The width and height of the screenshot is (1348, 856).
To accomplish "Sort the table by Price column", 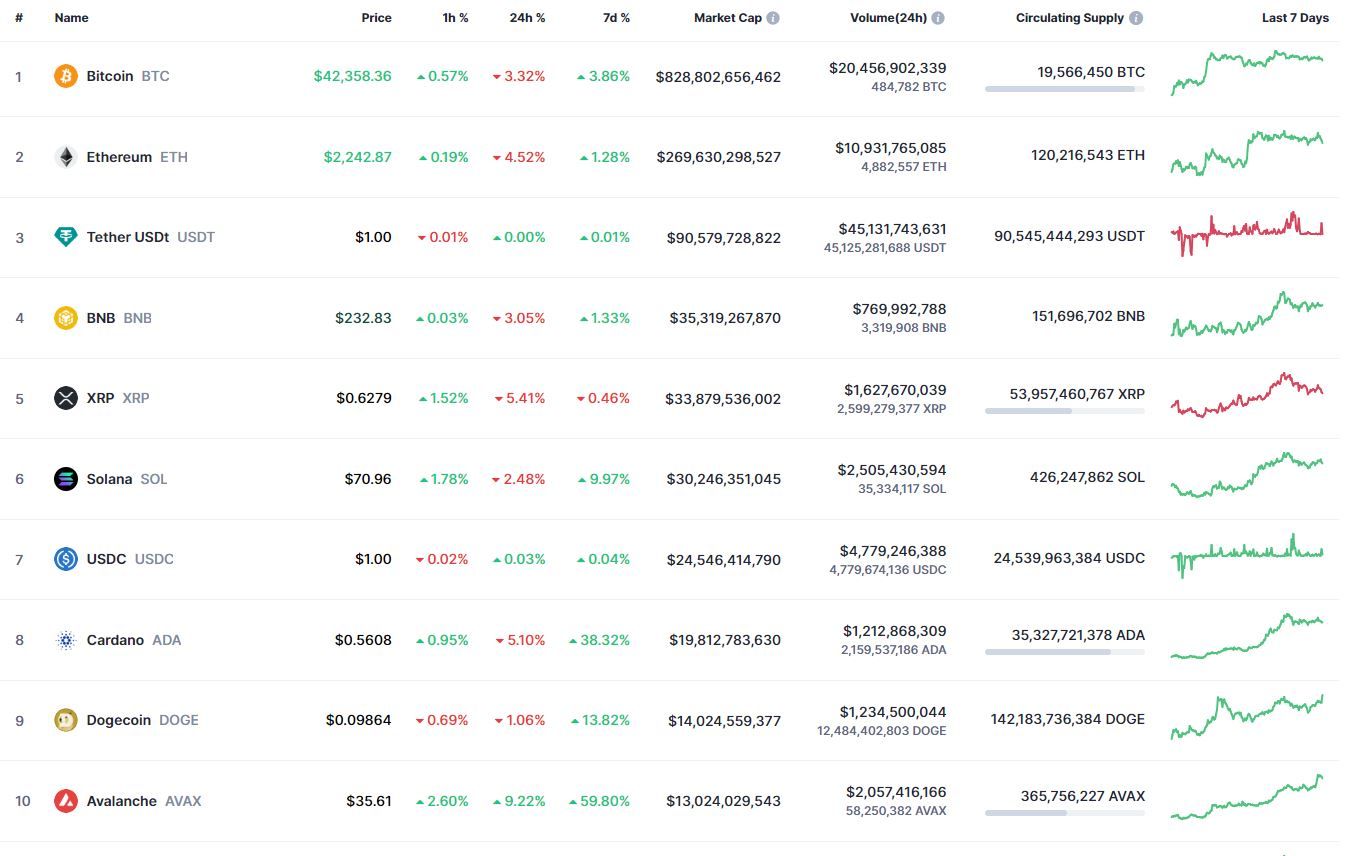I will [376, 18].
